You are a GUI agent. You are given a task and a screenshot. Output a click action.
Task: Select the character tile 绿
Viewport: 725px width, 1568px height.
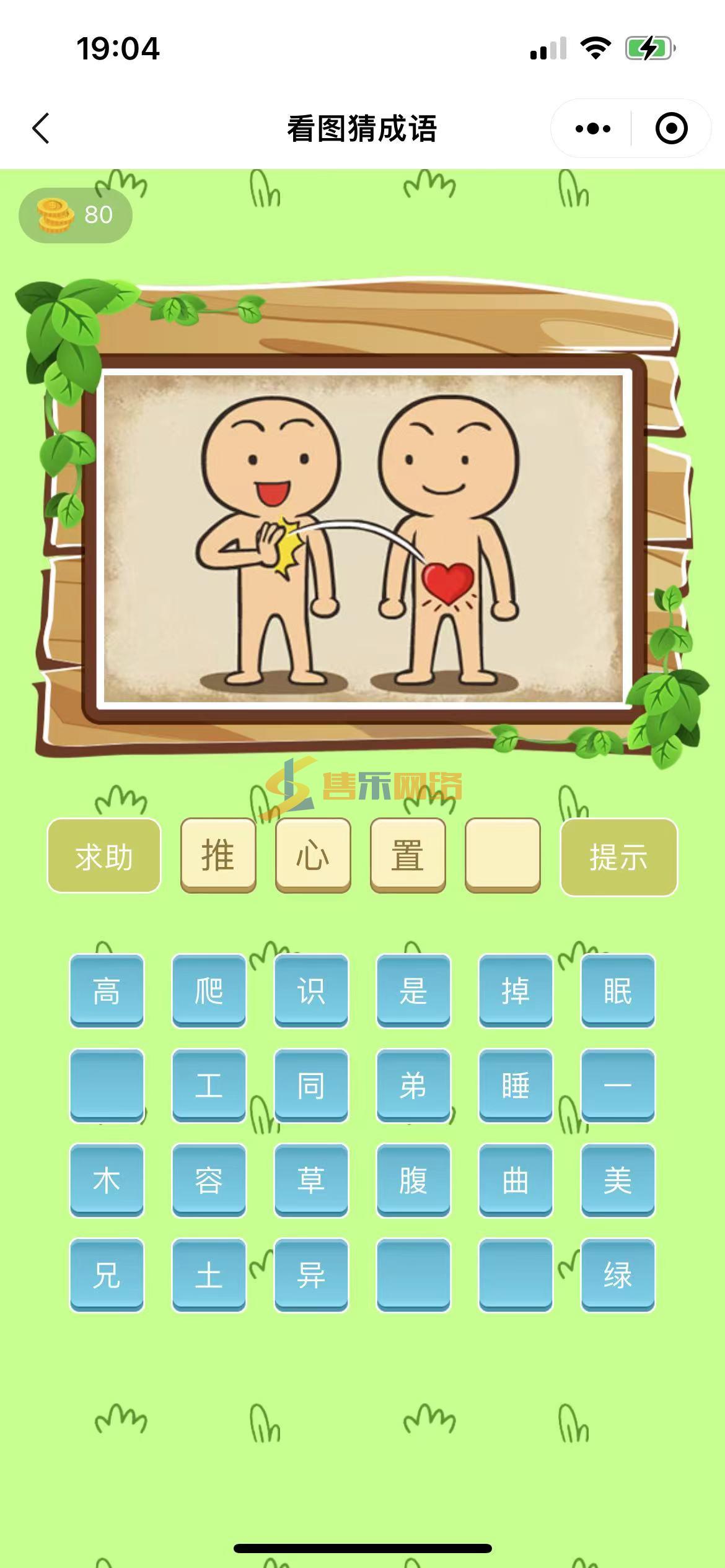point(618,1275)
